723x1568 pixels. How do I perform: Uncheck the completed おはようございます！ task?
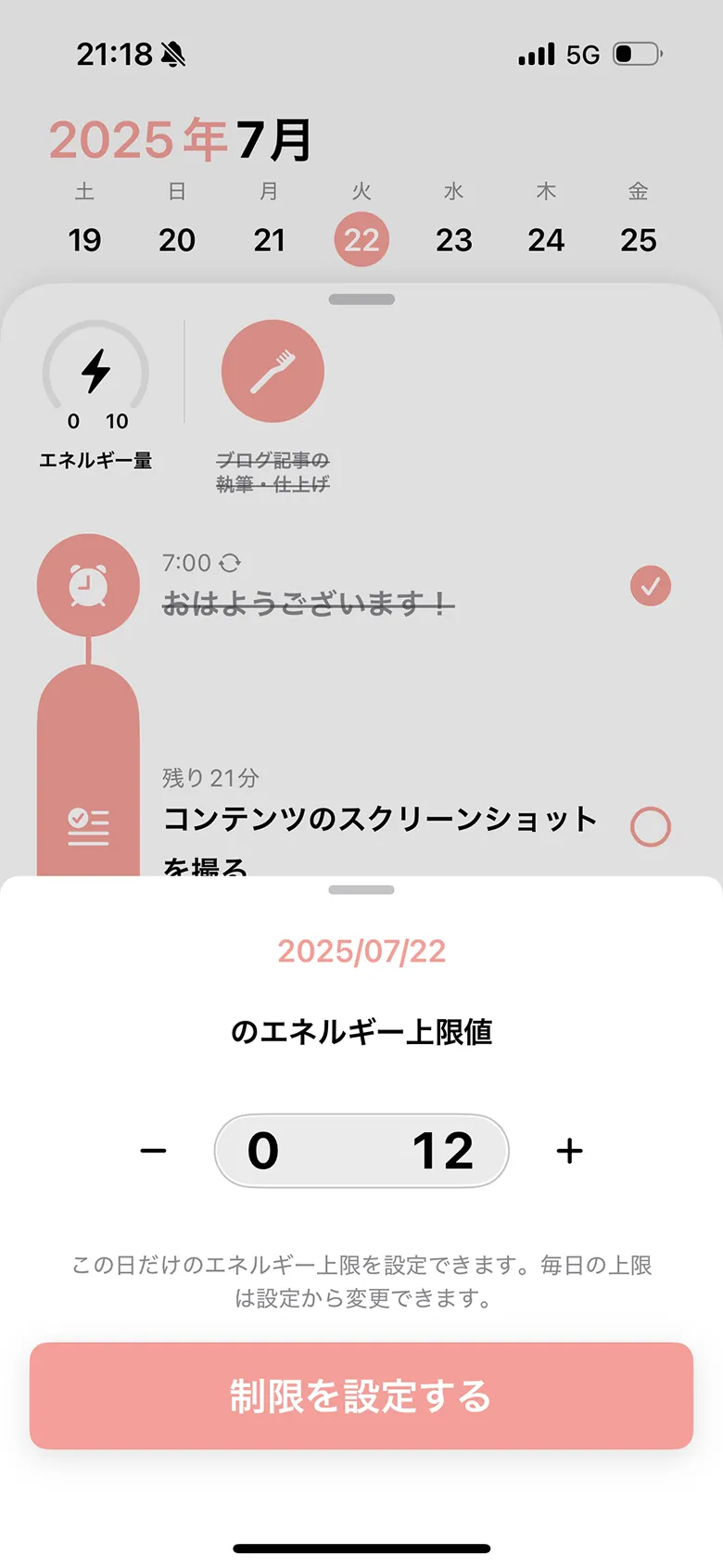coord(650,585)
